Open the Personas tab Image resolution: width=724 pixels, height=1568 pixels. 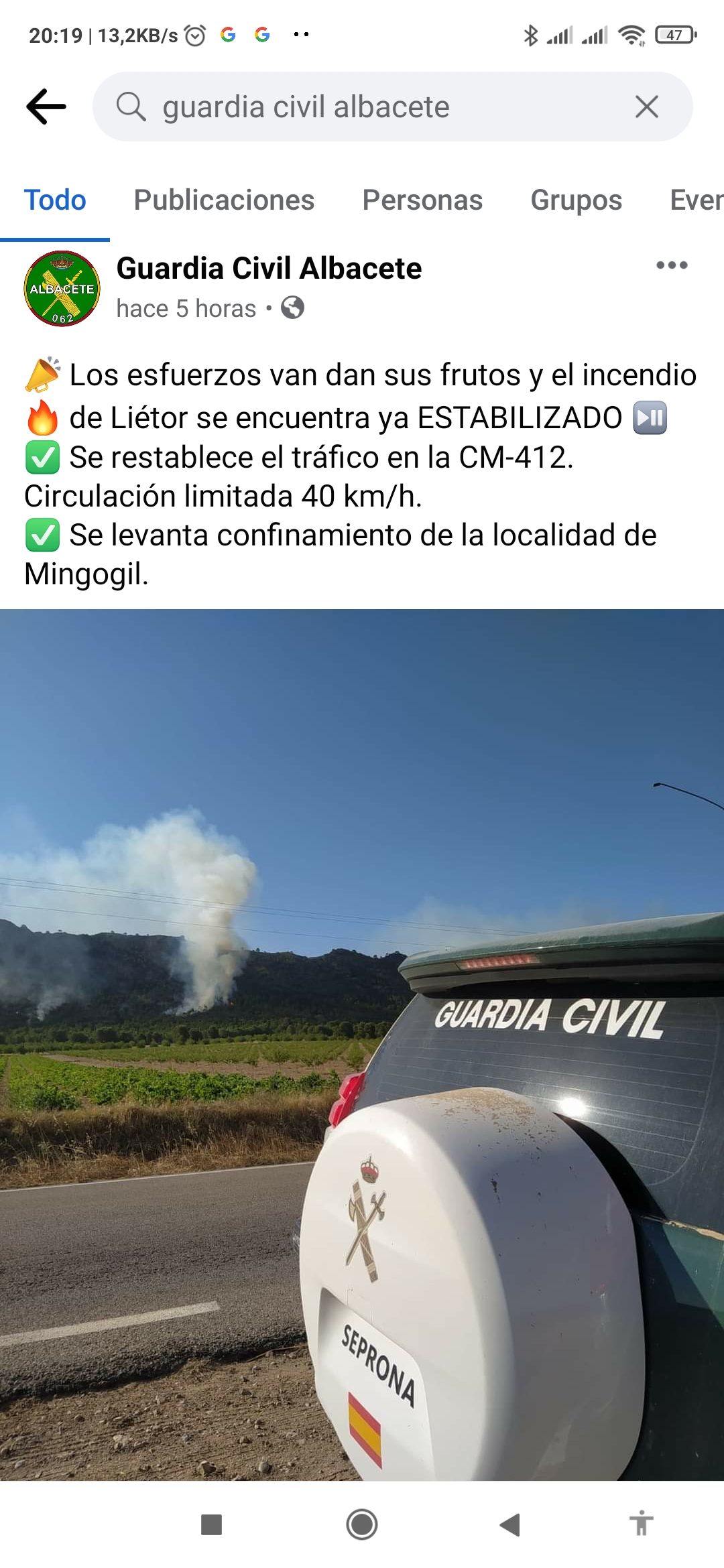(422, 200)
